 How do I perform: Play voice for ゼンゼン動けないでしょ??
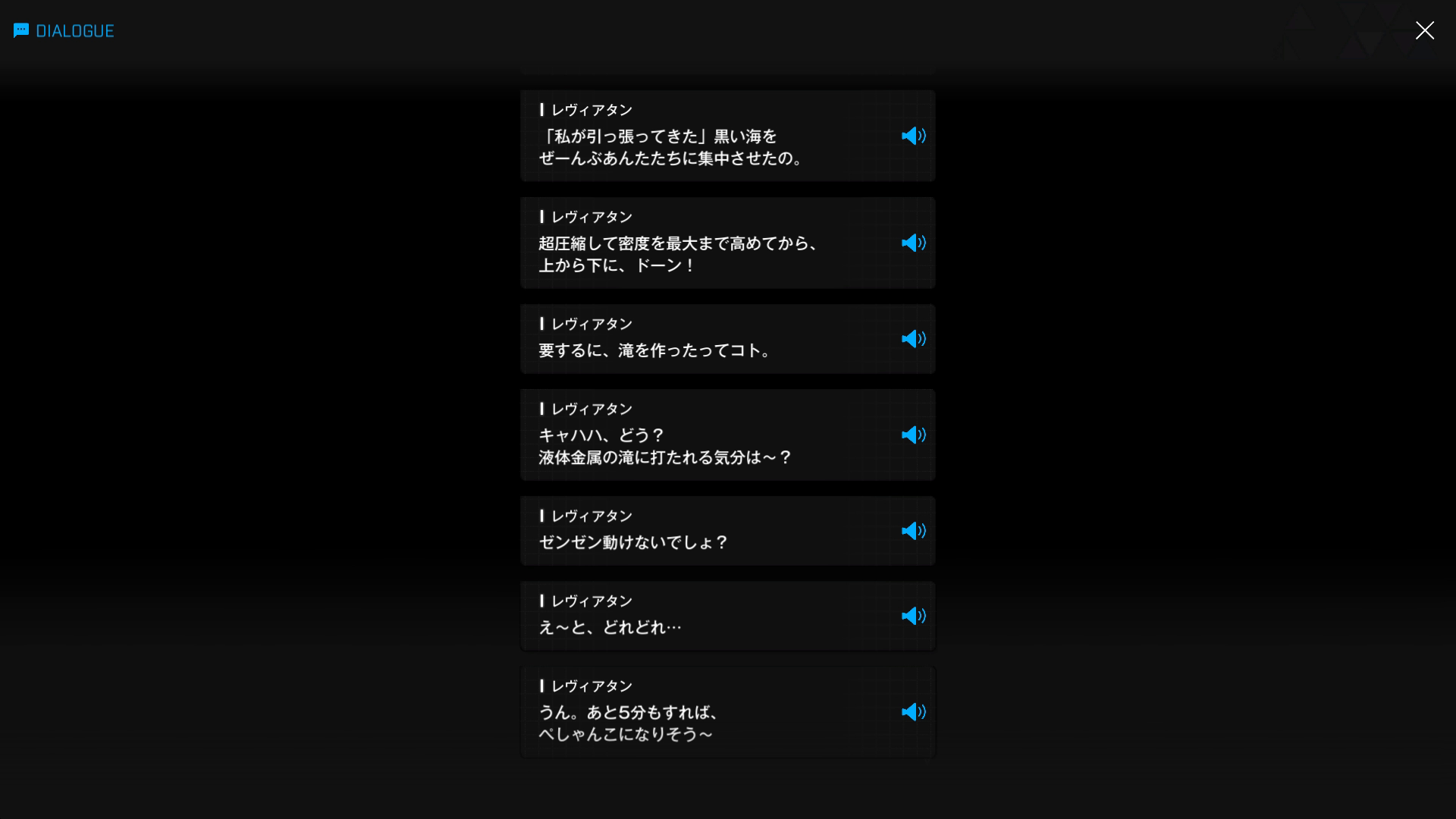tap(913, 531)
